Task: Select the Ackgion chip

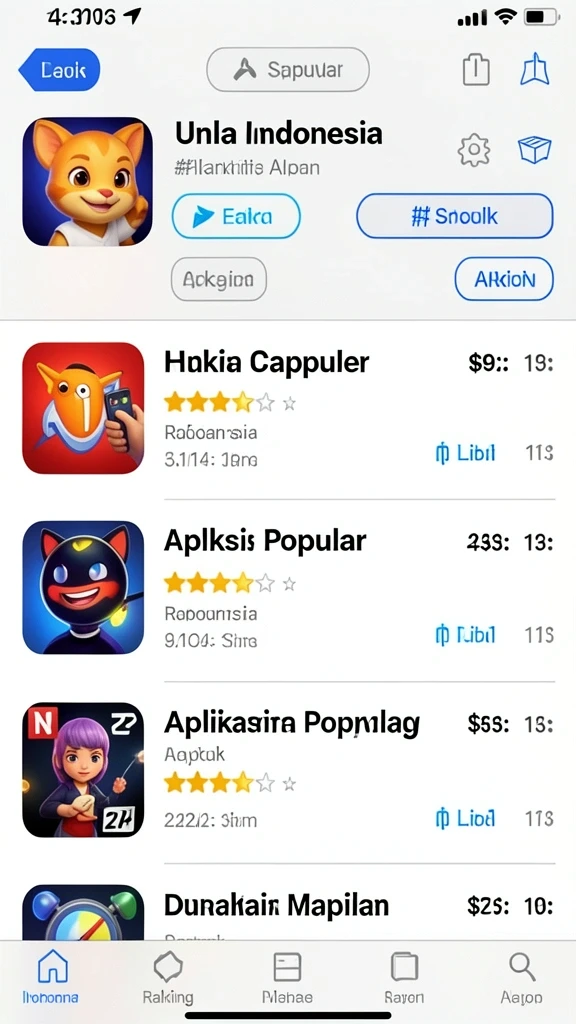Action: pos(218,280)
